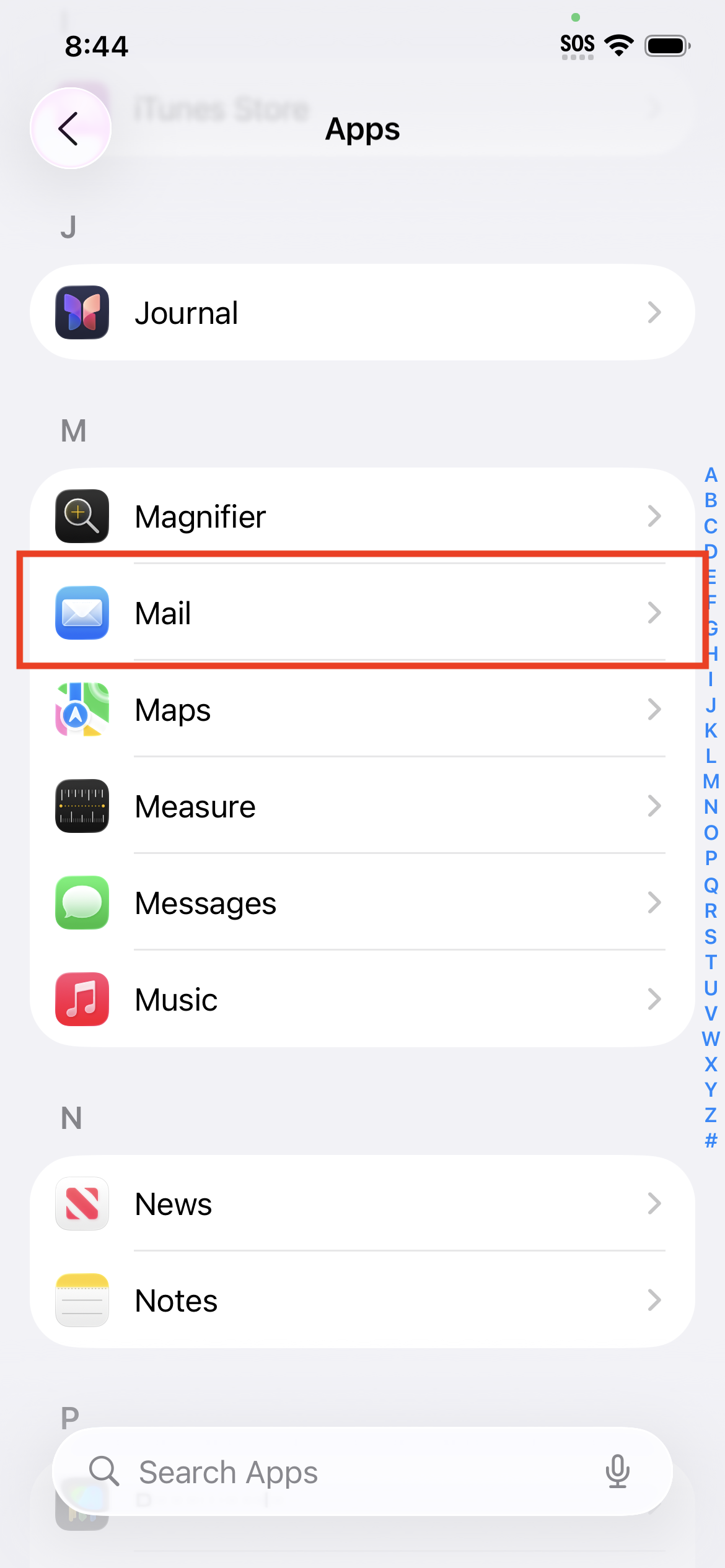Open Mail settings
This screenshot has width=725, height=1568.
362,612
